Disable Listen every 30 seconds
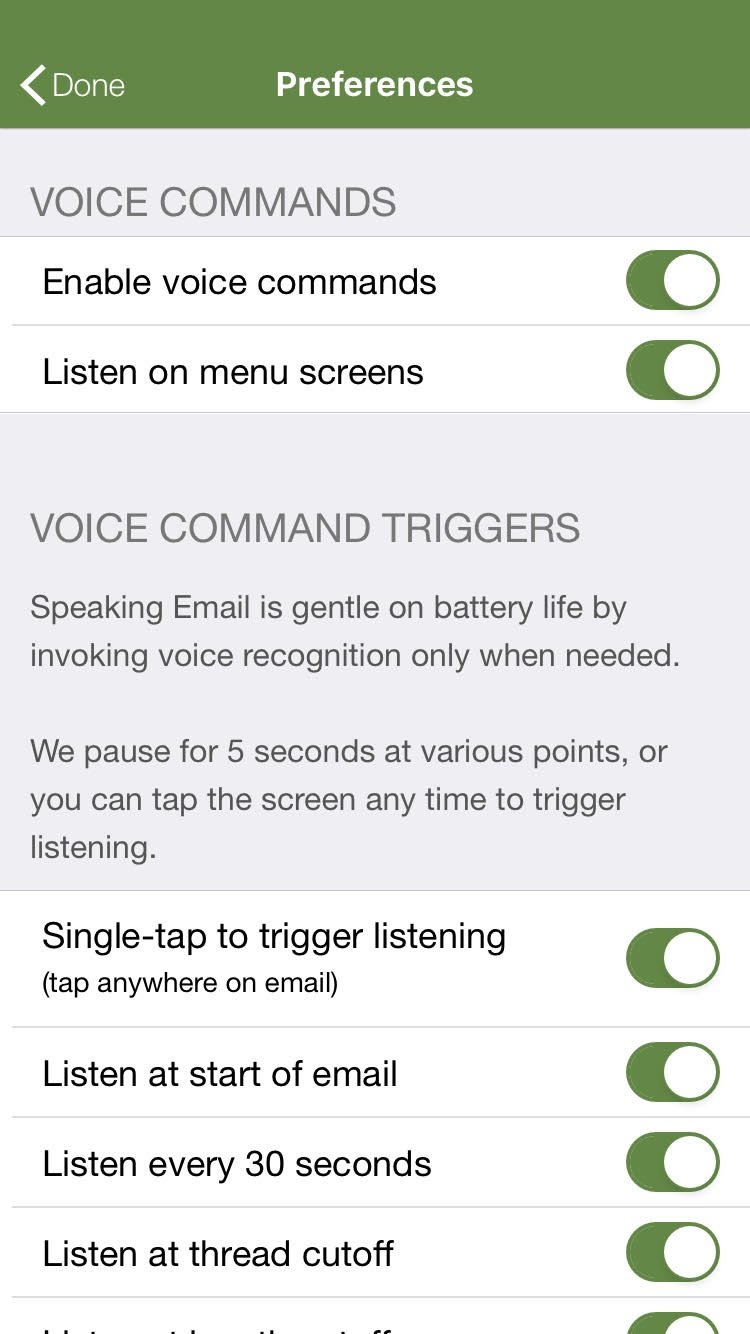 click(673, 1163)
